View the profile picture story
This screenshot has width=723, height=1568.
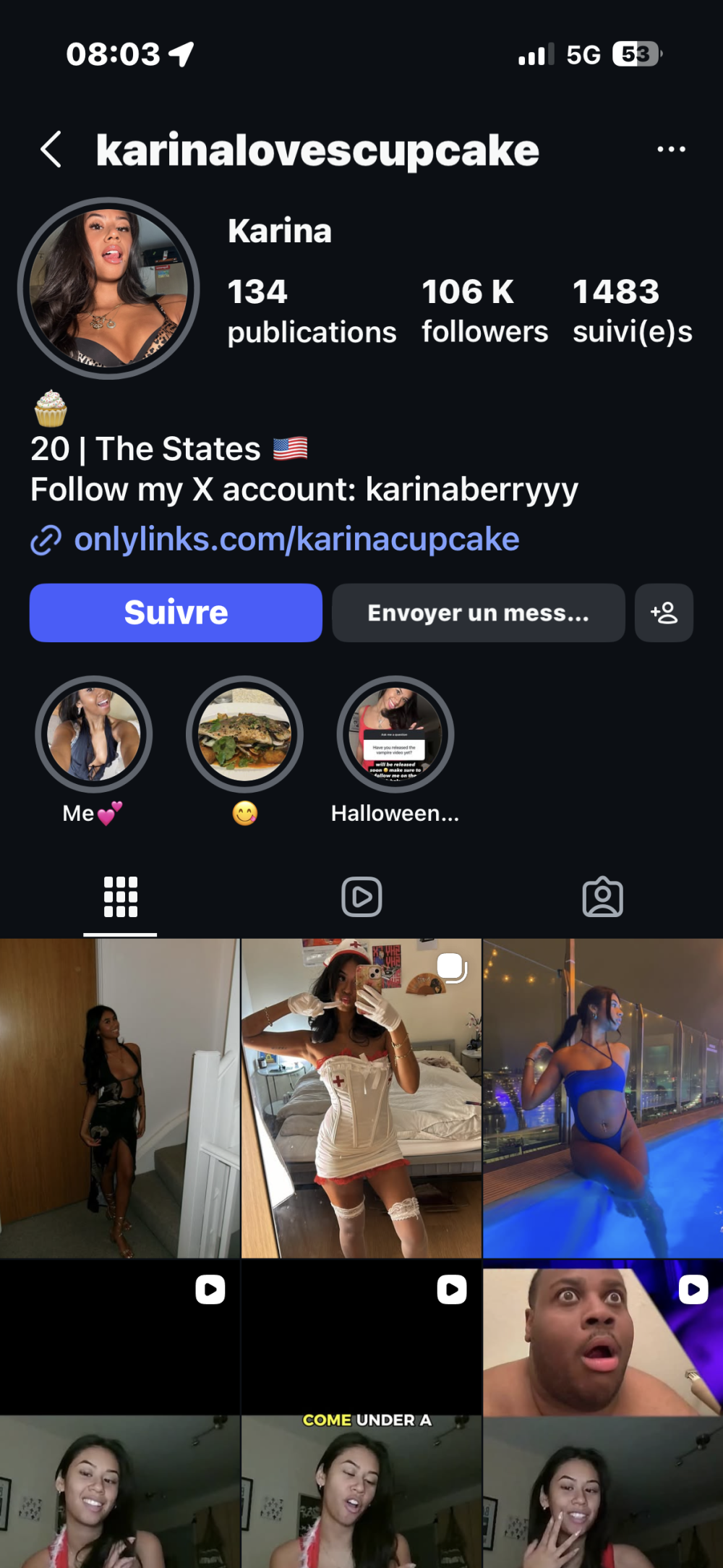point(108,288)
